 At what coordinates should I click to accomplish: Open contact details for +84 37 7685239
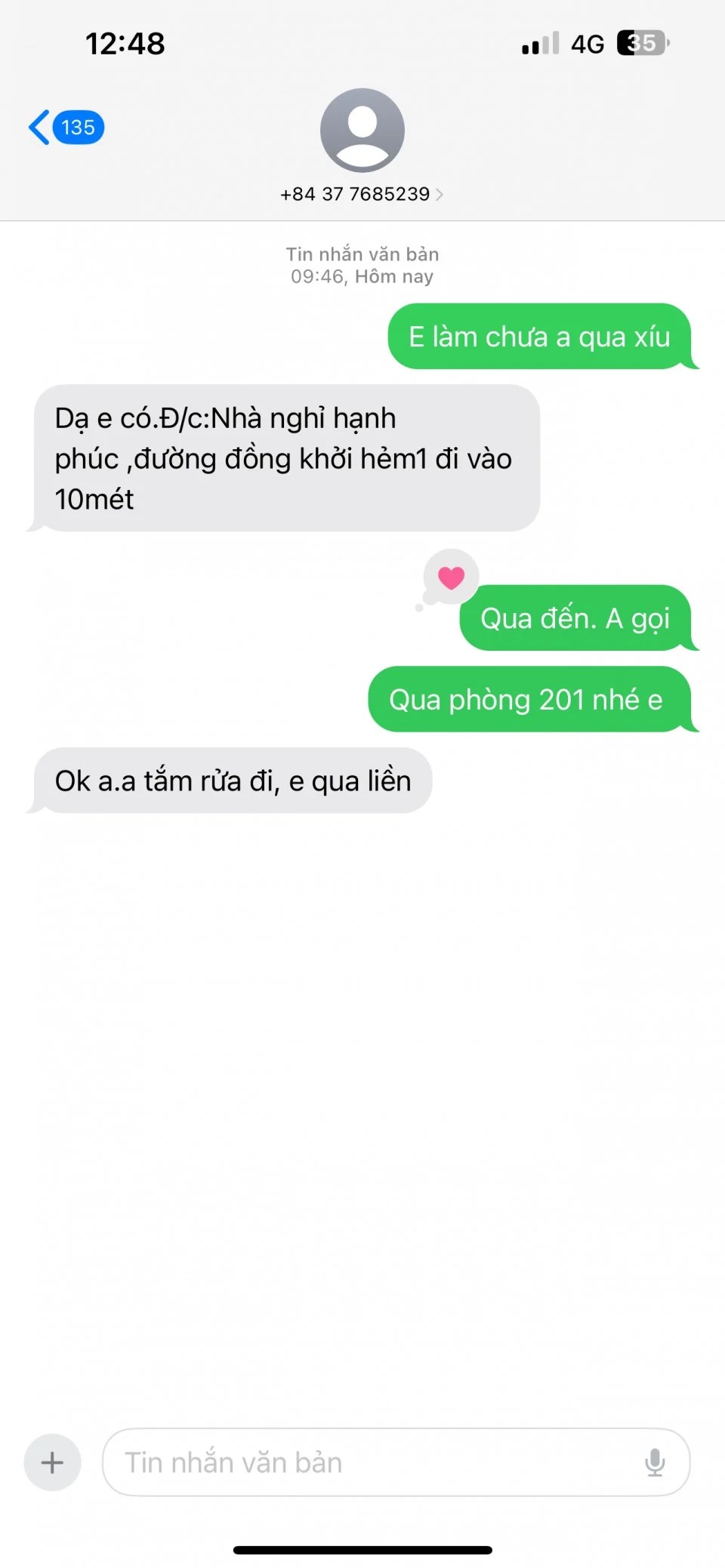pos(362,193)
